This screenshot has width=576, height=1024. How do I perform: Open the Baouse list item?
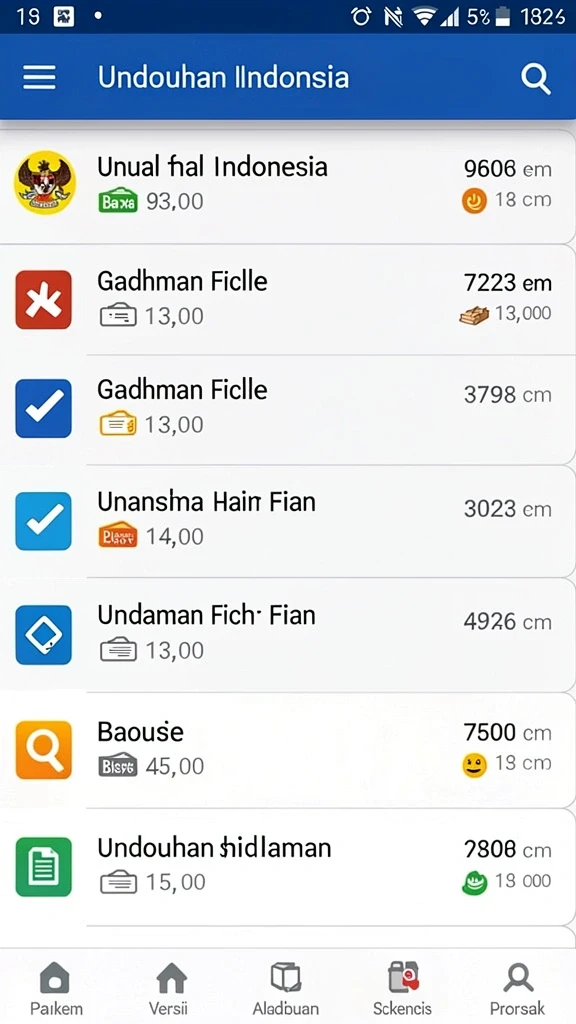(287, 750)
